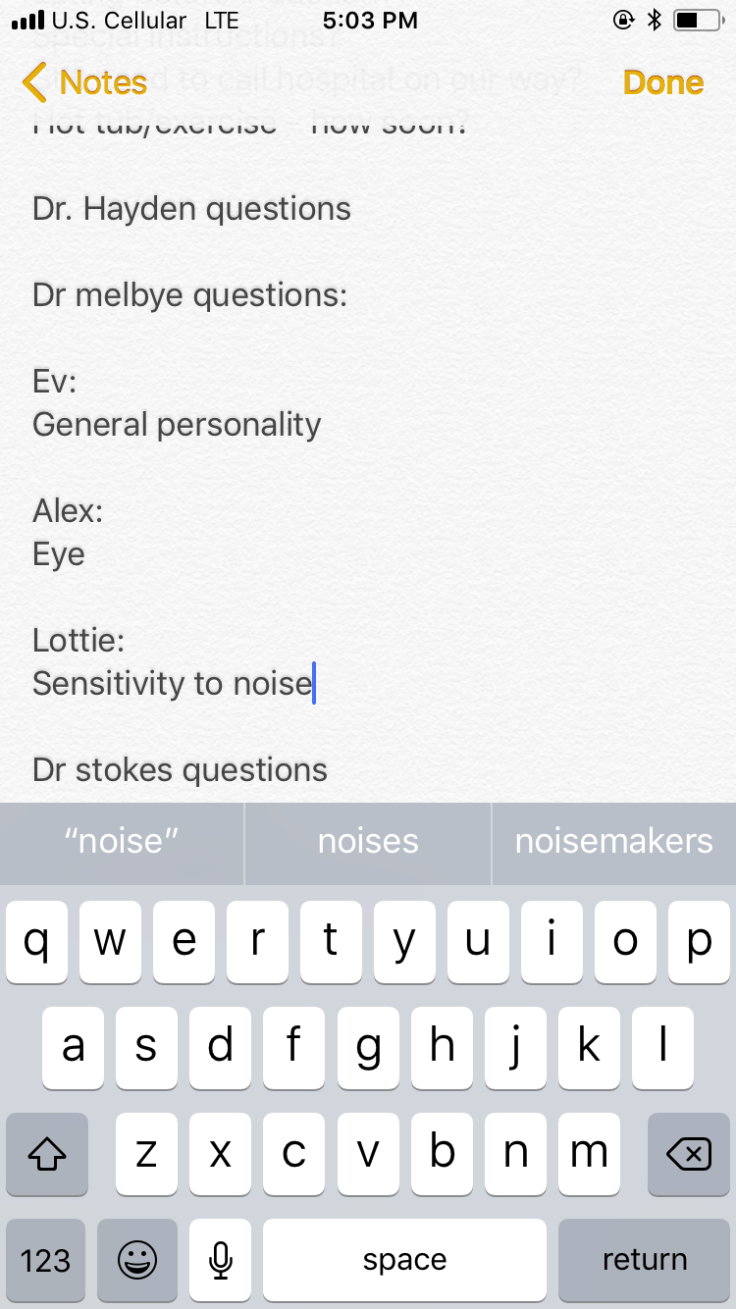Image resolution: width=736 pixels, height=1309 pixels.
Task: Place cursor after "General personality" line
Action: click(323, 425)
